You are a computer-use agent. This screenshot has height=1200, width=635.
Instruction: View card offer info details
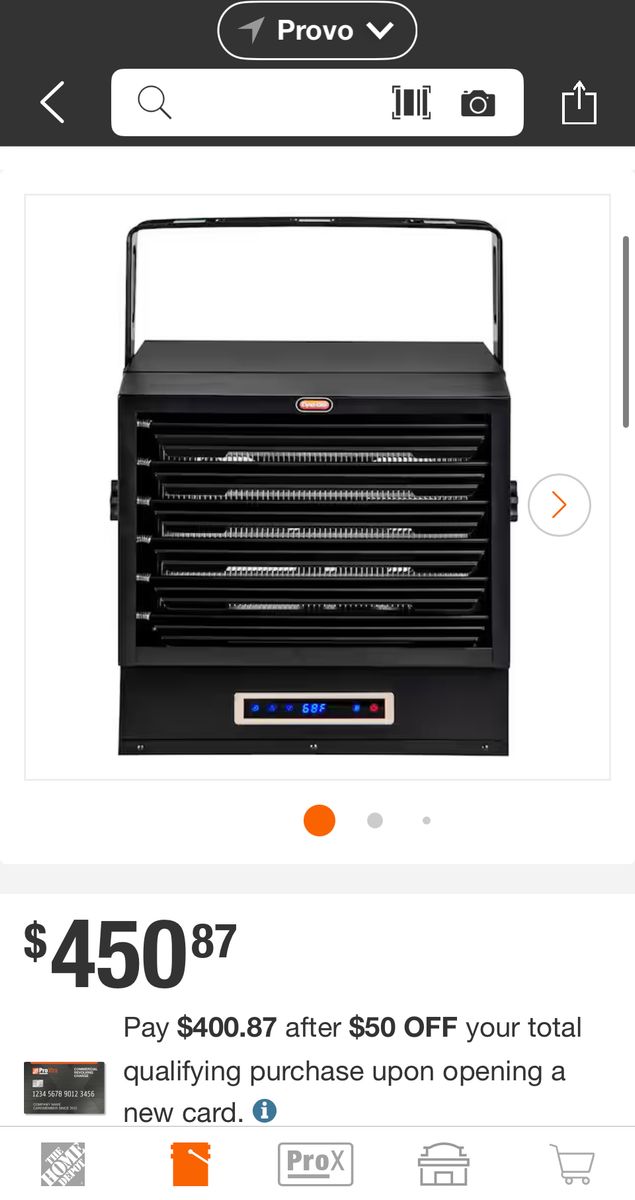tap(264, 1111)
